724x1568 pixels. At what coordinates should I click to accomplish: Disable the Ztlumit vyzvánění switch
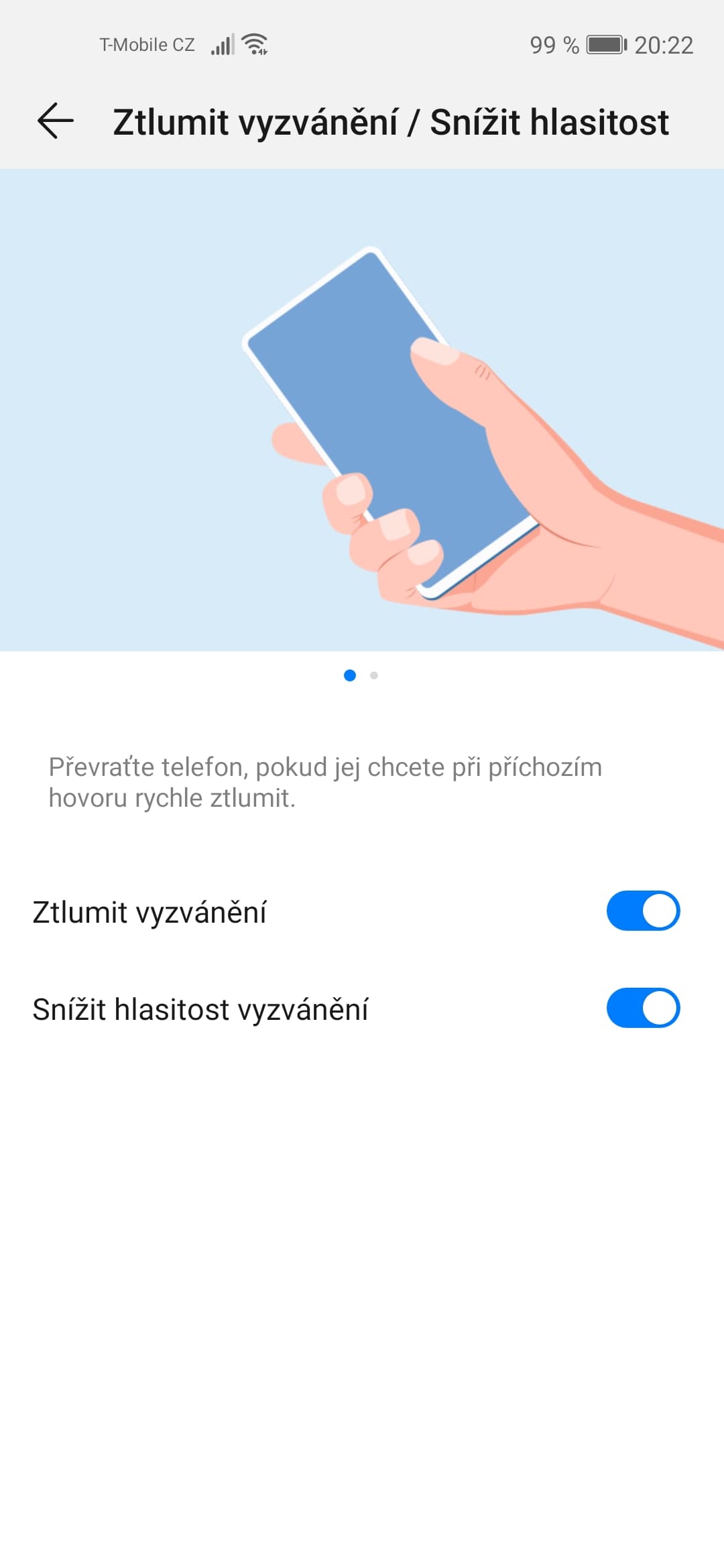point(642,911)
